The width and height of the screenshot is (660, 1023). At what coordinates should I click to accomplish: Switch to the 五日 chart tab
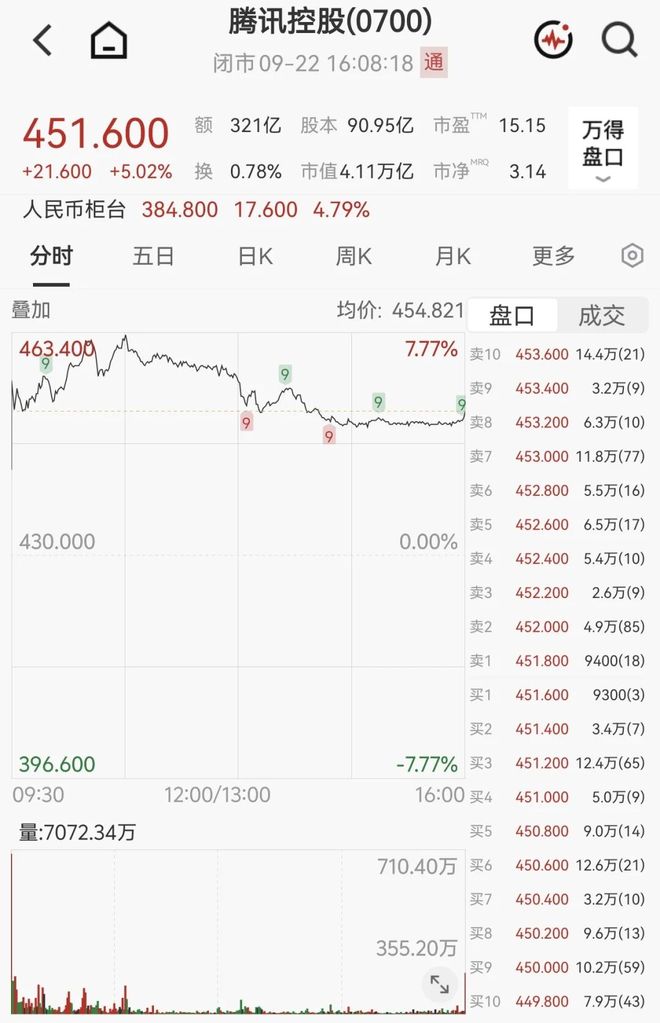[x=153, y=256]
